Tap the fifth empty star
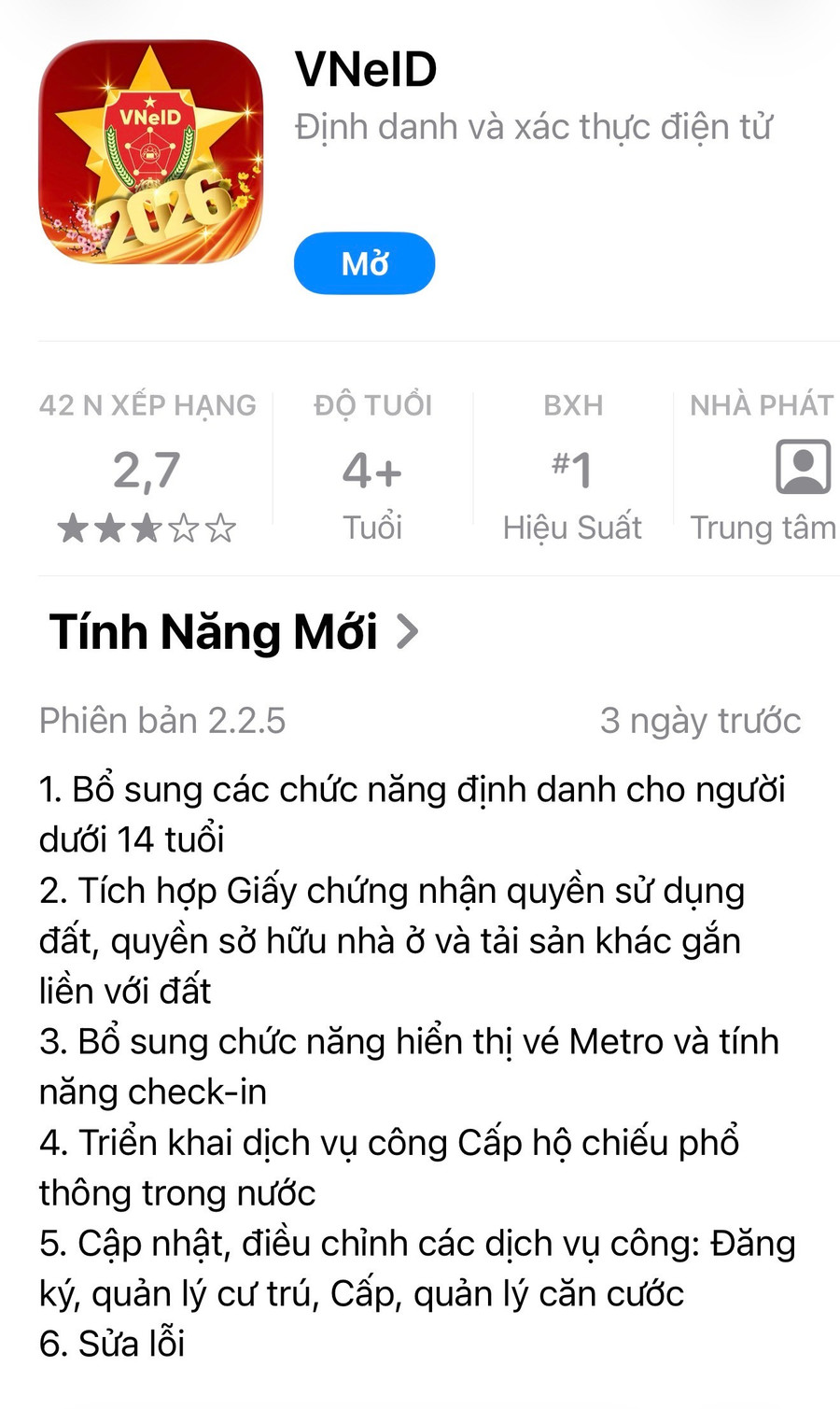The width and height of the screenshot is (840, 1409). pyautogui.click(x=220, y=528)
